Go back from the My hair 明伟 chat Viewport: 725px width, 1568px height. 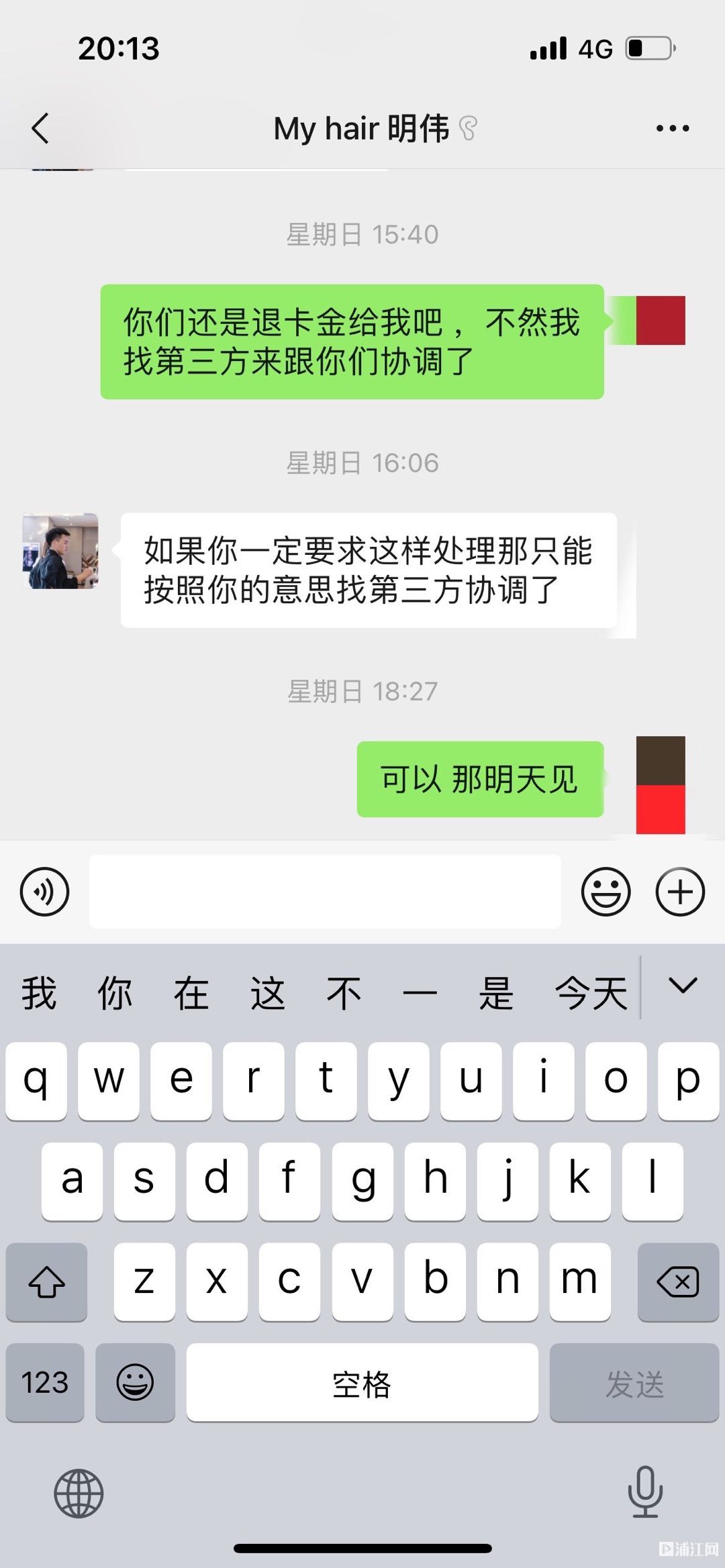pyautogui.click(x=40, y=128)
